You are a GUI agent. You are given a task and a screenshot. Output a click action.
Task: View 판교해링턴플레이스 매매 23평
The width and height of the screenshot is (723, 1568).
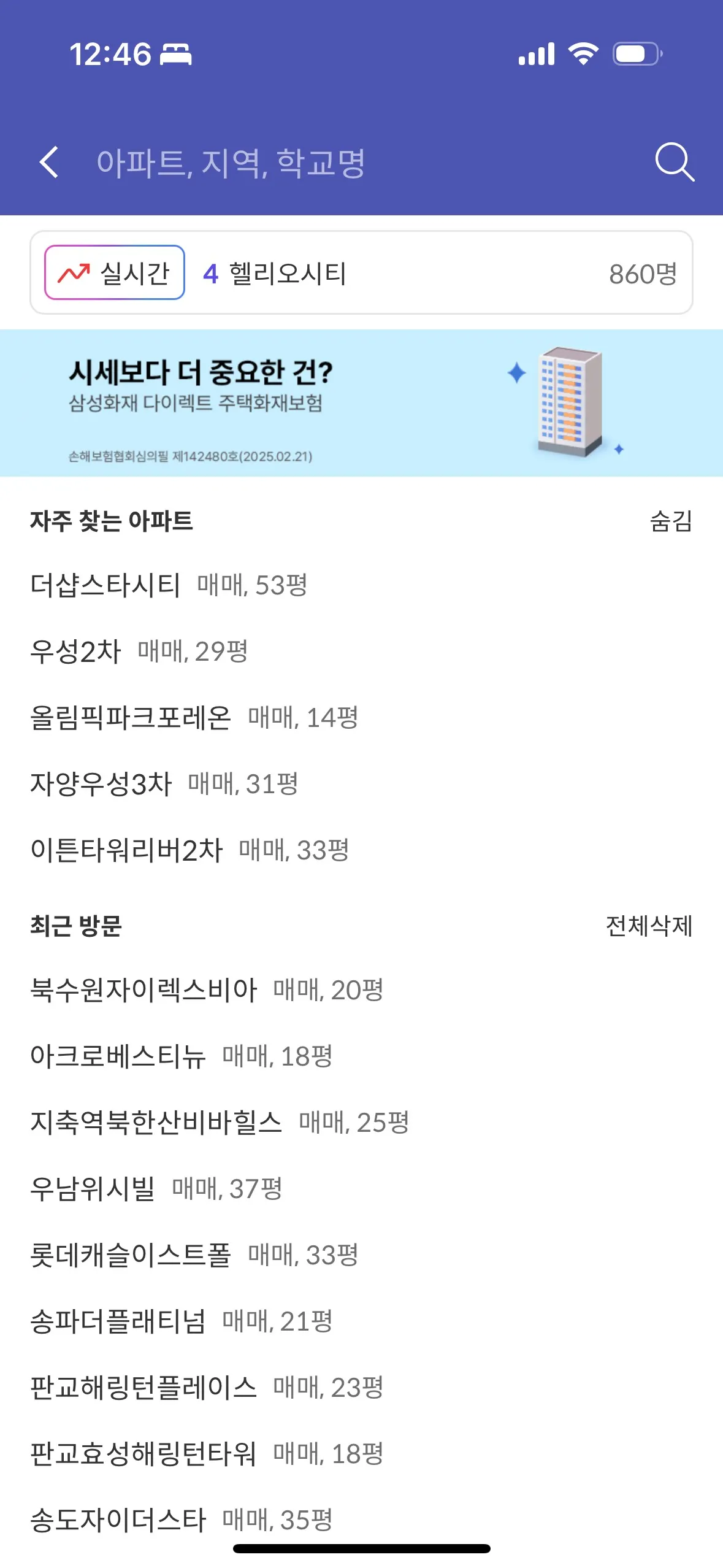(207, 1388)
